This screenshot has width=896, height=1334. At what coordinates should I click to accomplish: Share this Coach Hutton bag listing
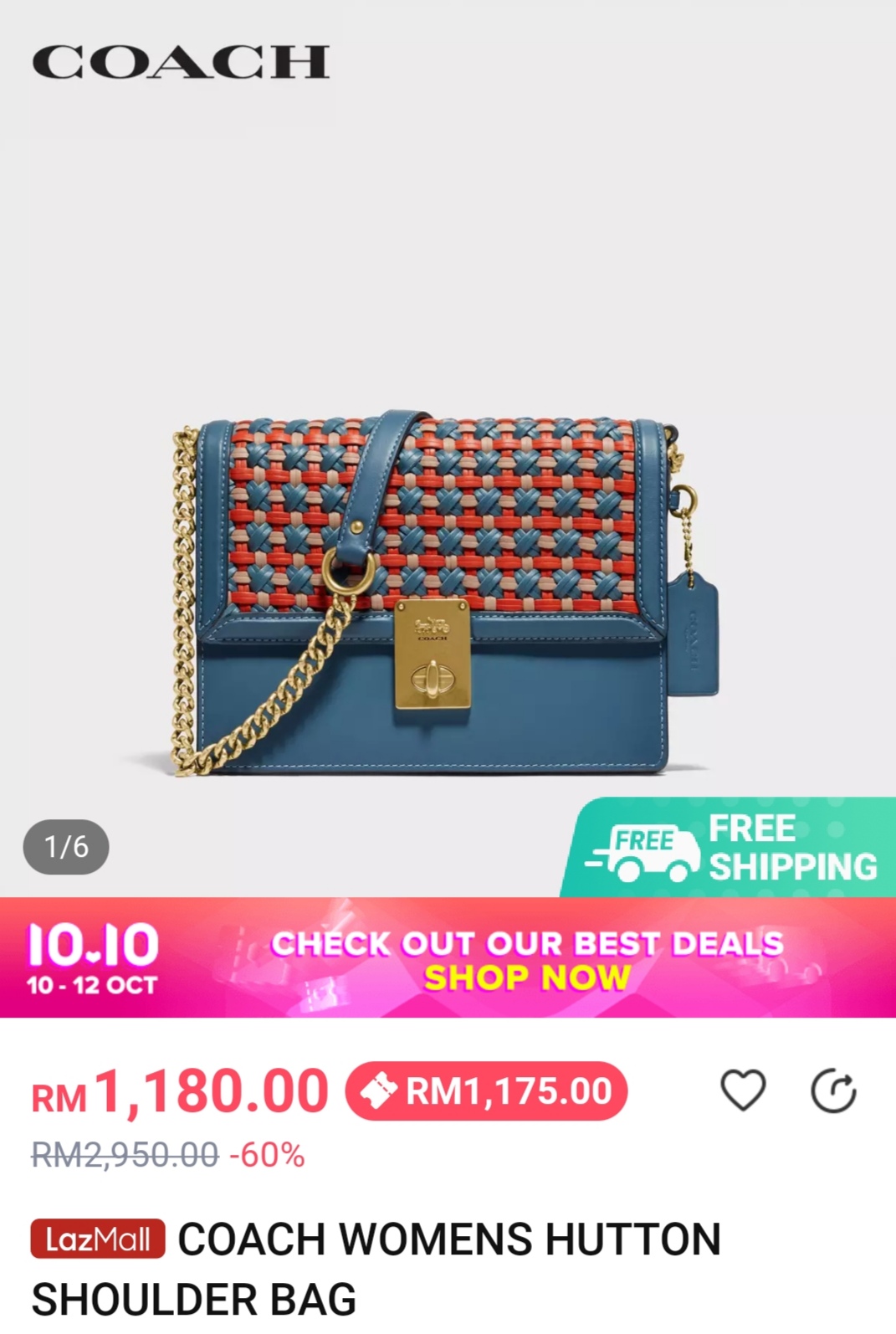pyautogui.click(x=833, y=1091)
